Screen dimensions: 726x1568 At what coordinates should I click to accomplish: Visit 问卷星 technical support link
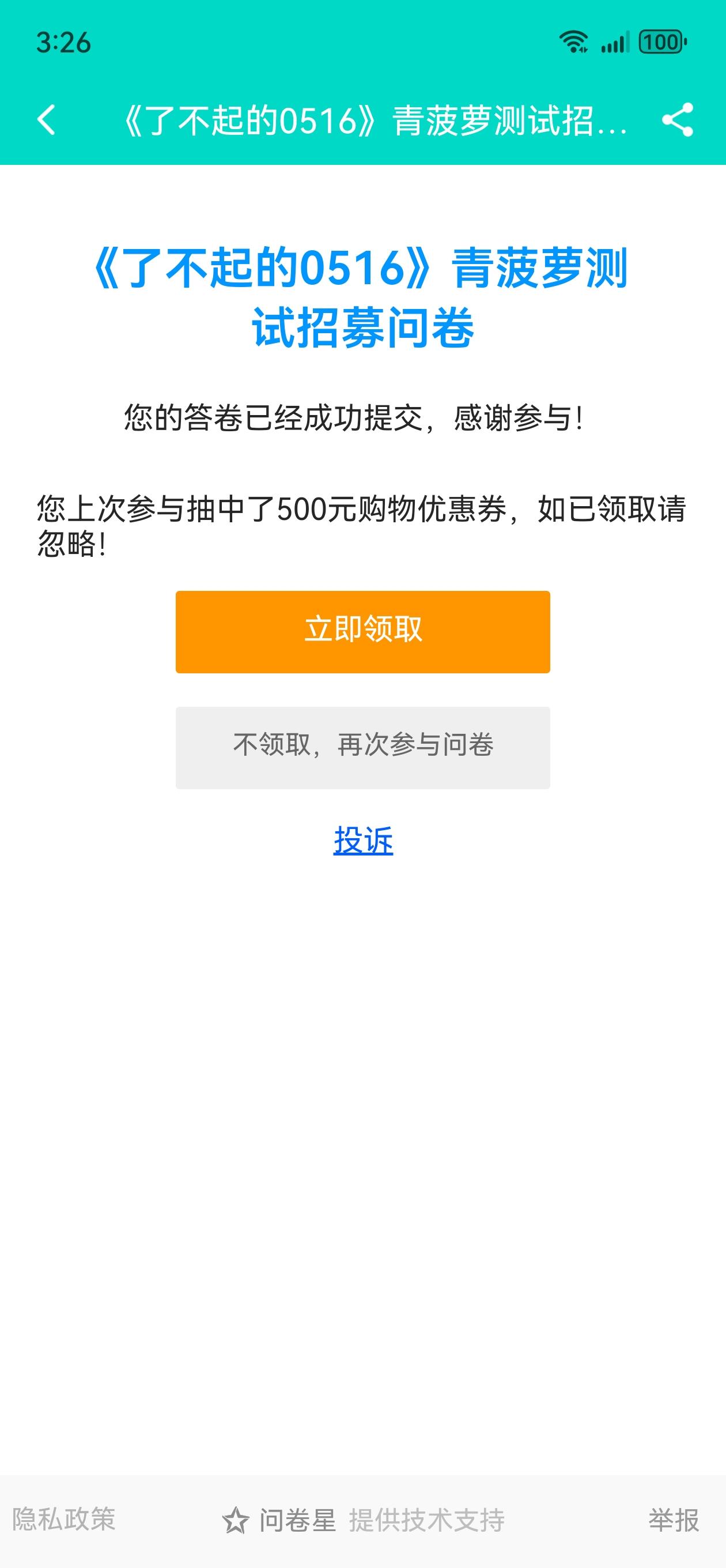click(x=297, y=1520)
